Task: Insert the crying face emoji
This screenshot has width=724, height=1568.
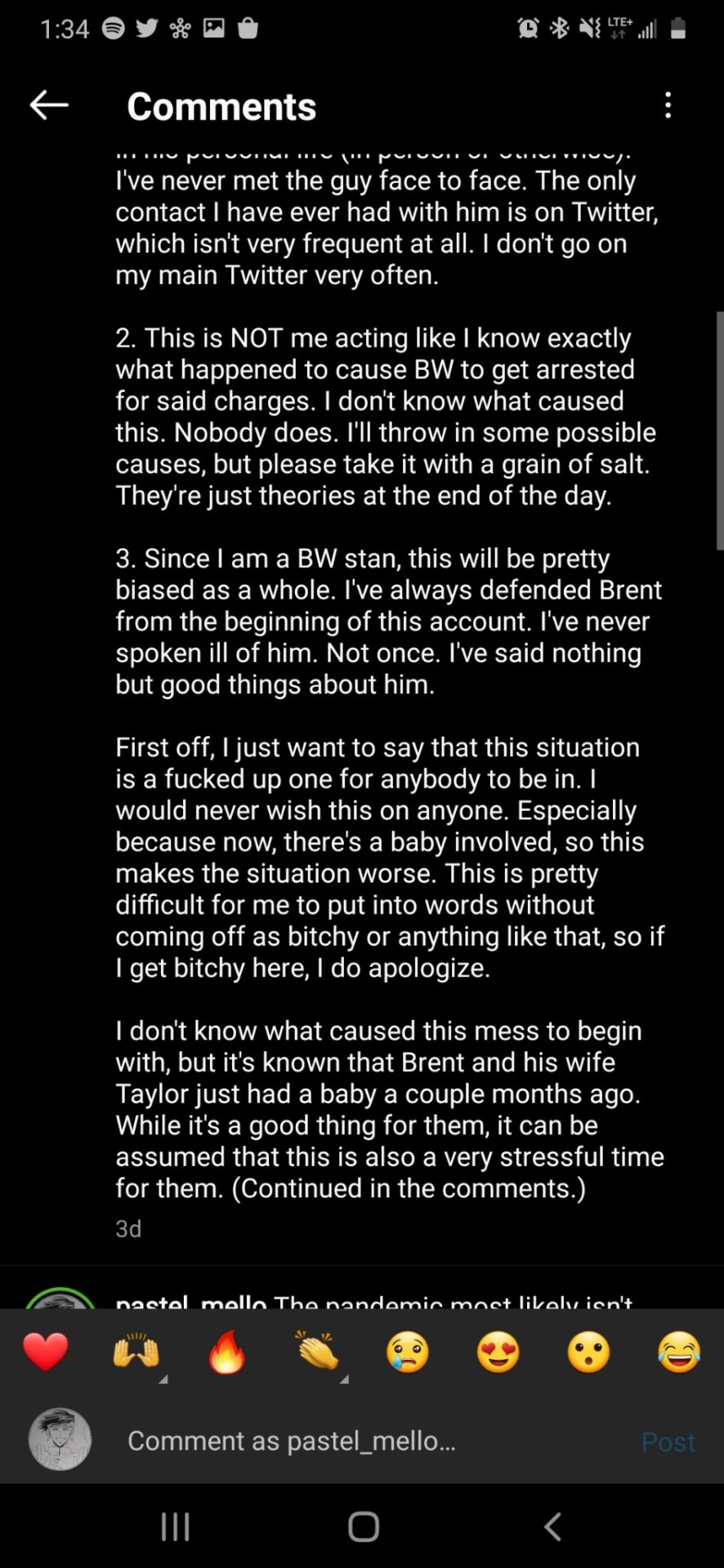Action: (x=407, y=1352)
